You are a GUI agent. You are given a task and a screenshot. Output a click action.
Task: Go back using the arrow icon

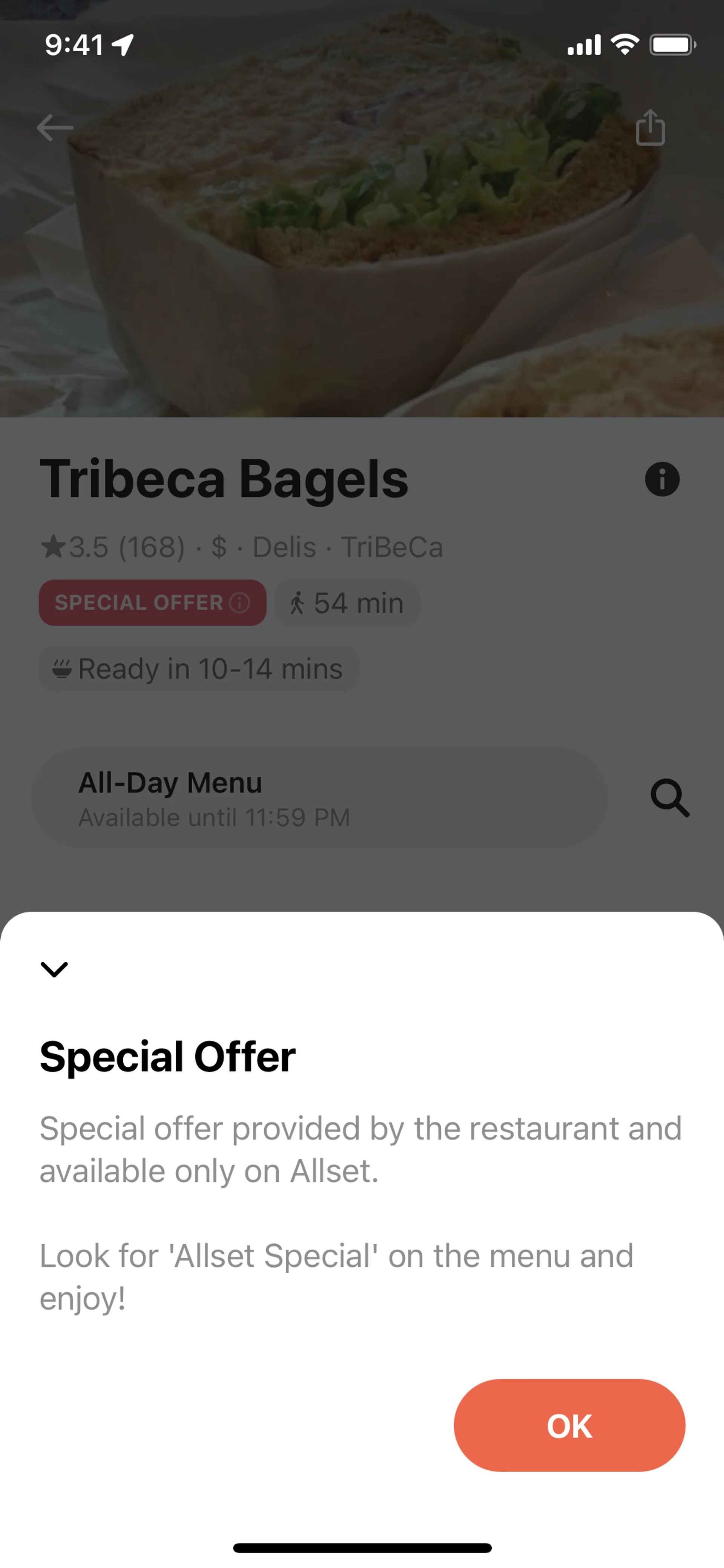[55, 128]
